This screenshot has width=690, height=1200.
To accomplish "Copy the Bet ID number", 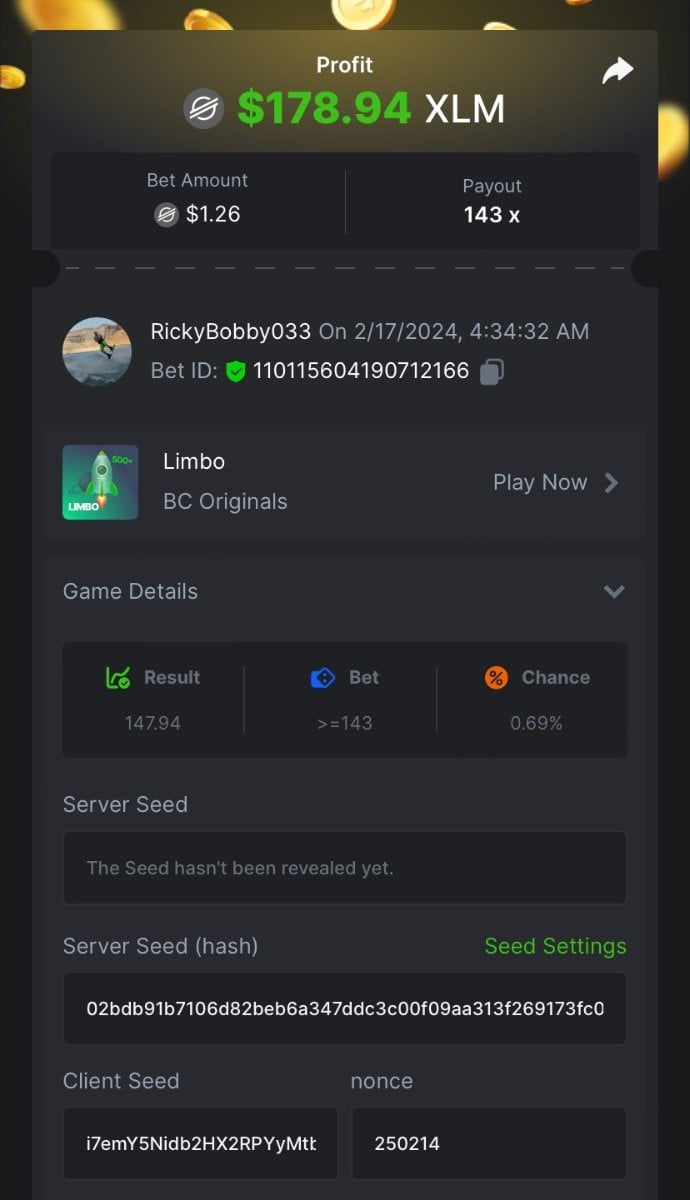I will point(491,372).
